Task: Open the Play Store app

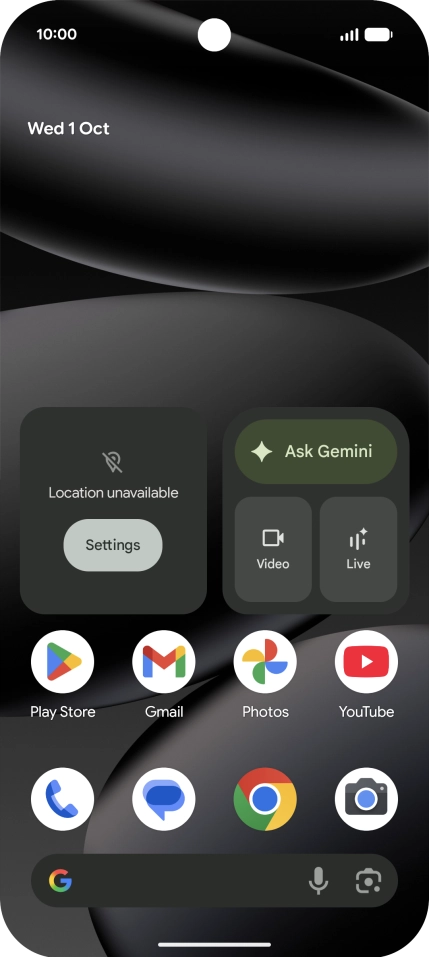Action: point(62,662)
